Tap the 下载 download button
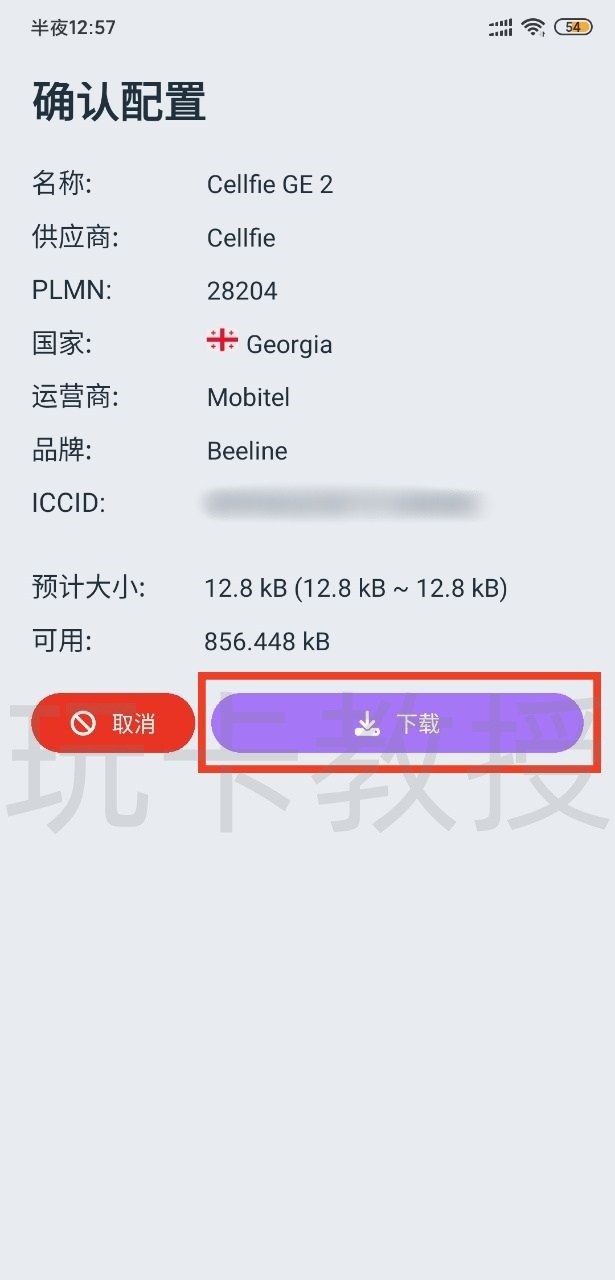The image size is (615, 1280). 397,723
